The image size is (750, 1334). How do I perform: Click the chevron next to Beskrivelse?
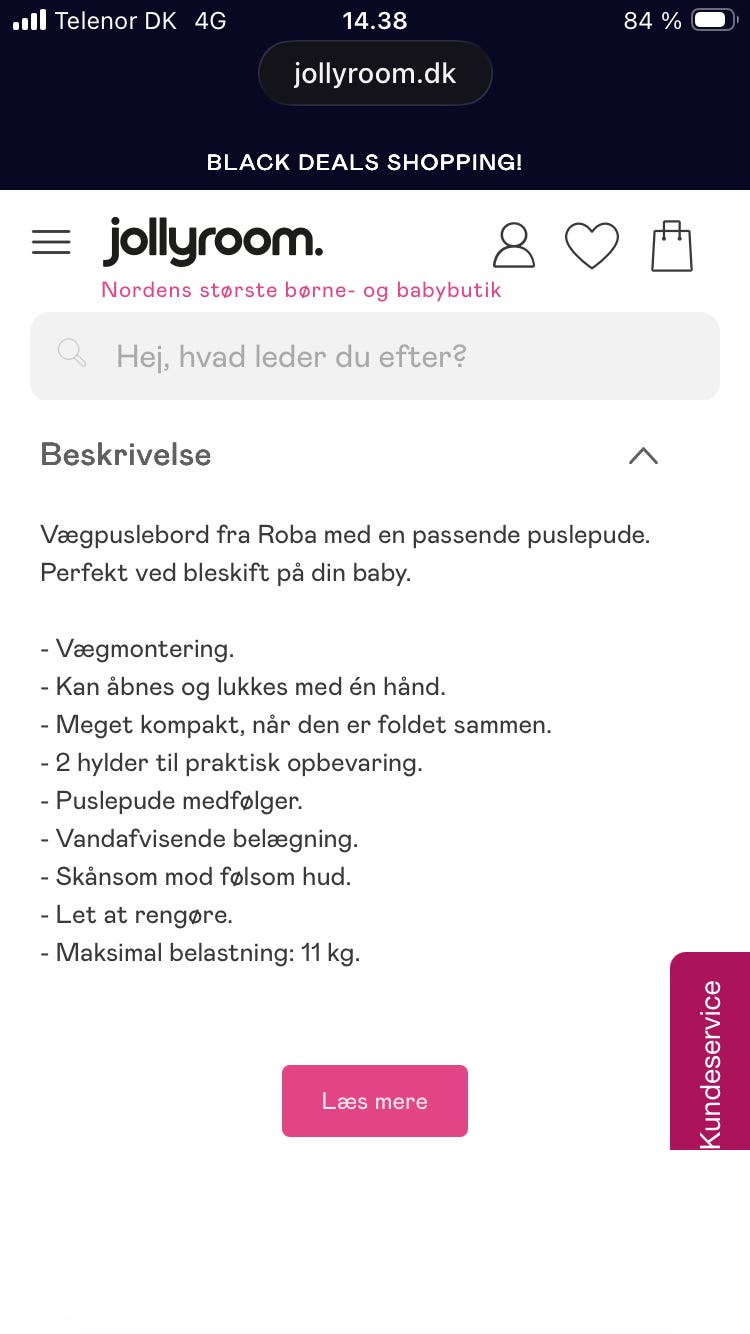point(644,456)
